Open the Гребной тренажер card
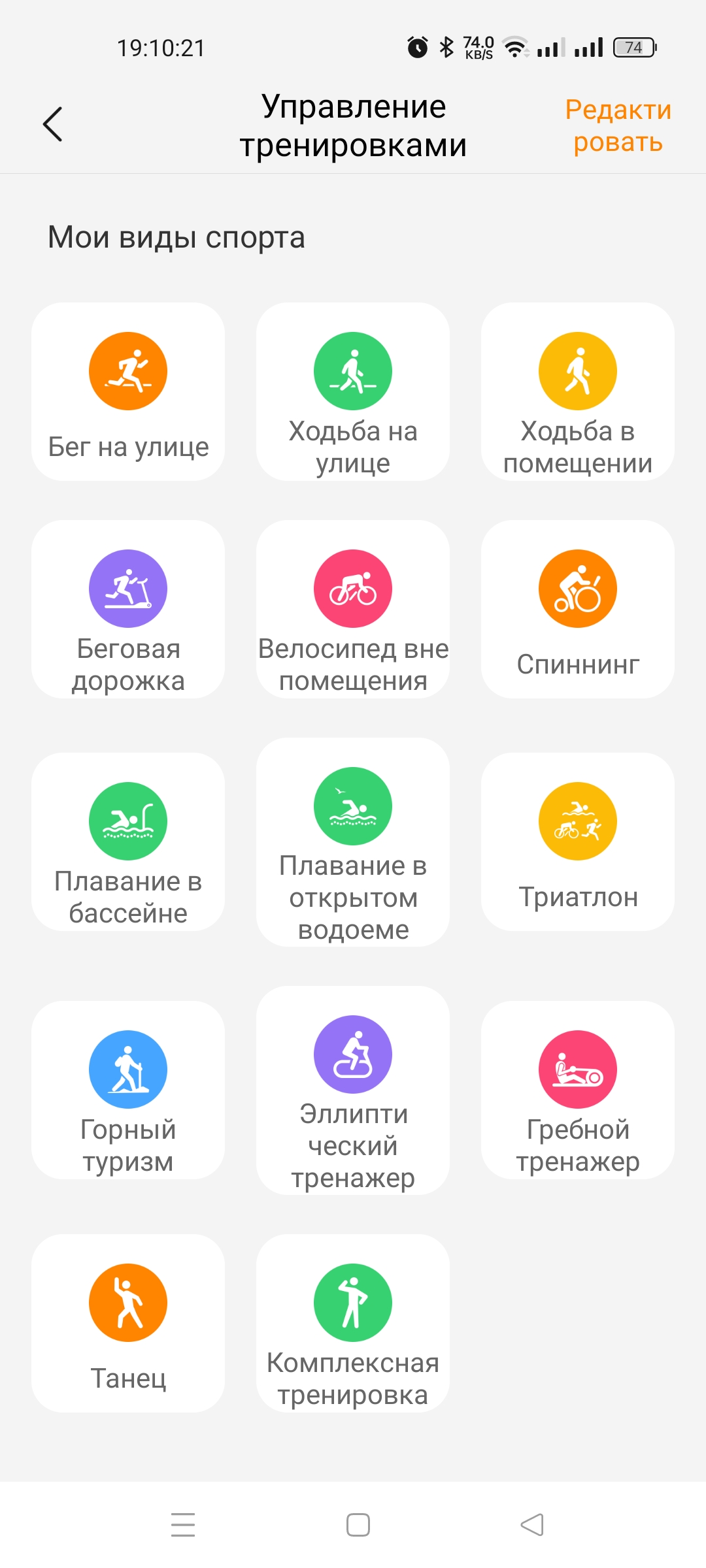Screen dimensions: 706x1568 [x=578, y=1090]
